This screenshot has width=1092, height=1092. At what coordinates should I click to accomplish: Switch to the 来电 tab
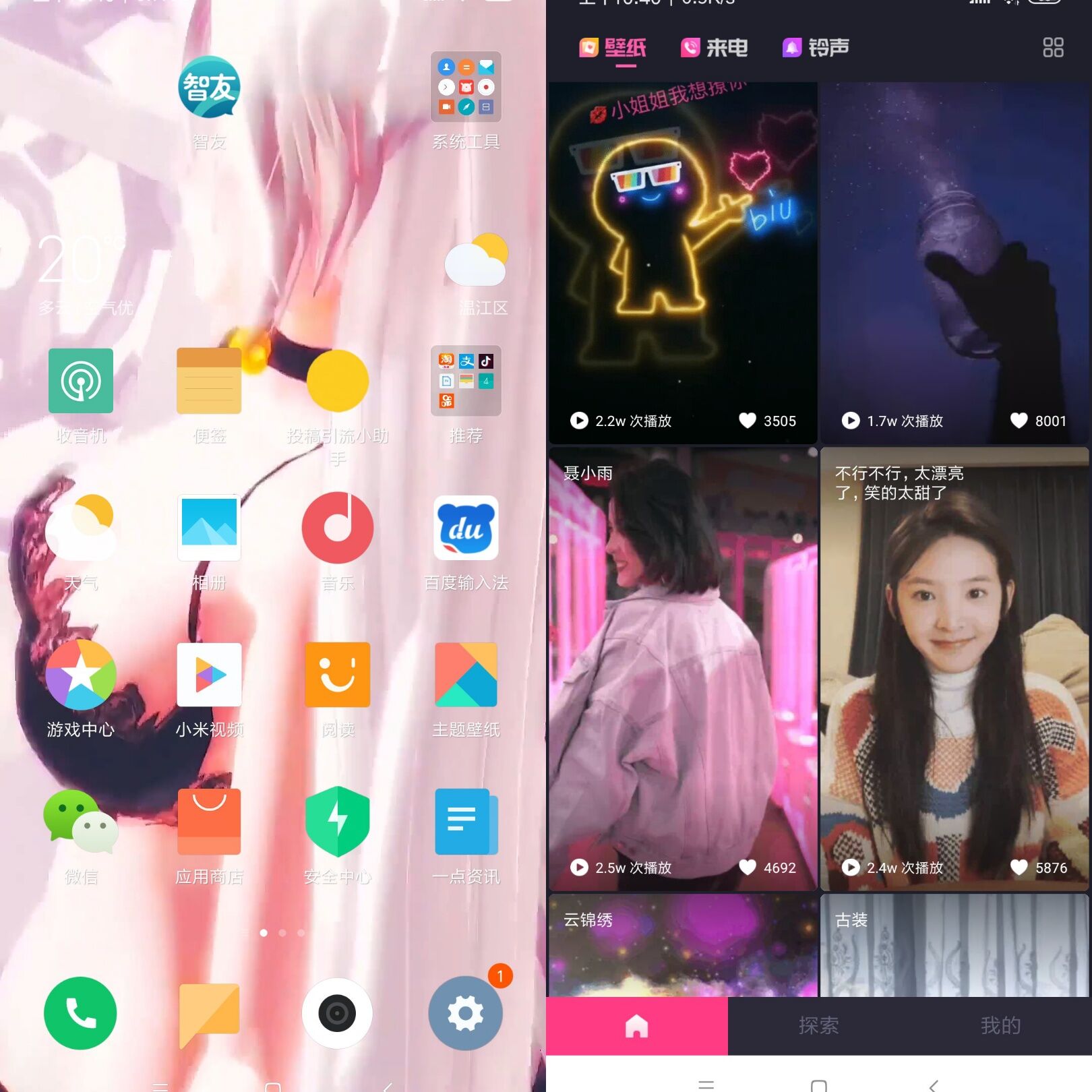click(715, 48)
